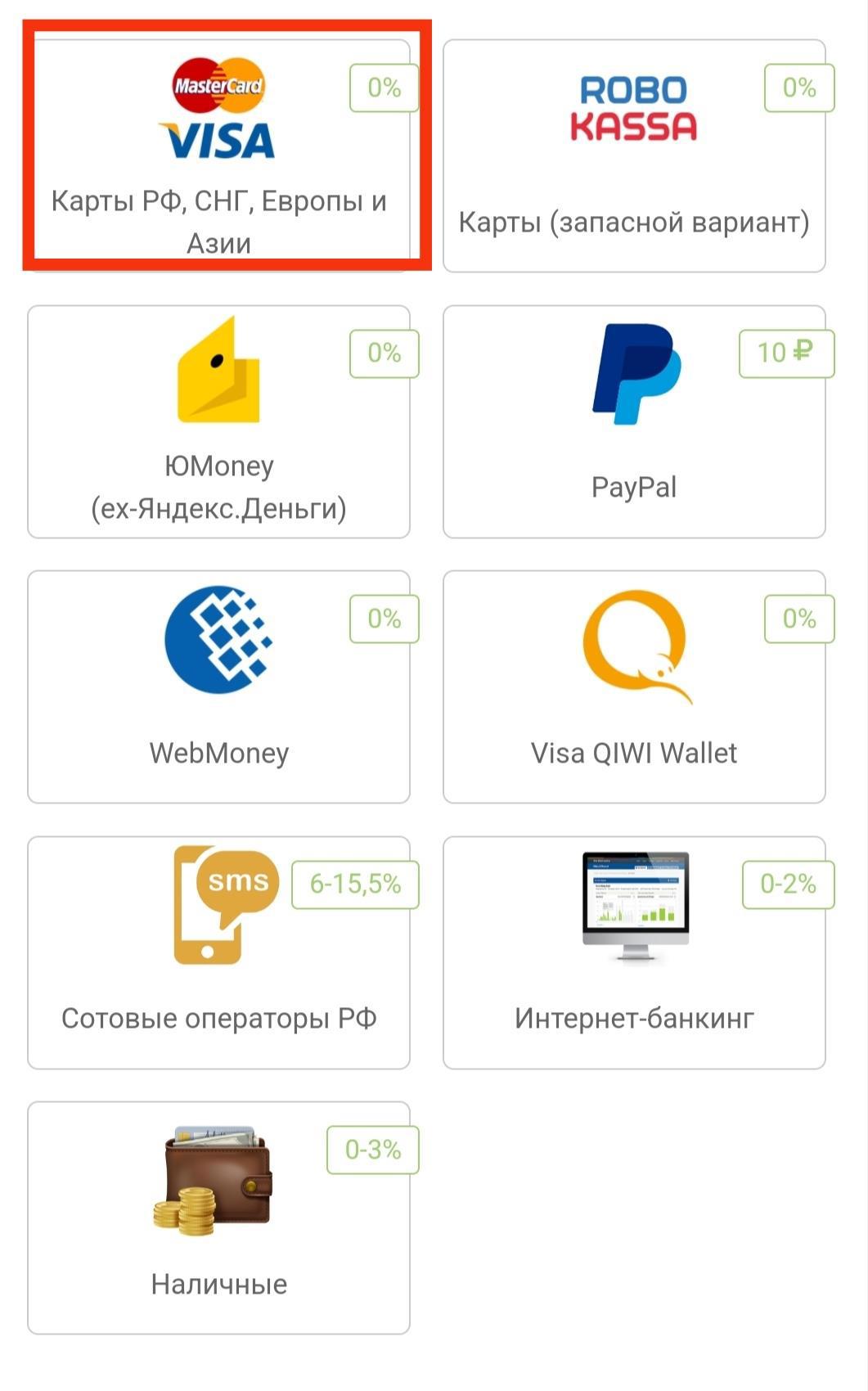The height and width of the screenshot is (1391, 868).
Task: Select Сотовые операторы РФ SMS payment
Action: pyautogui.click(x=218, y=952)
